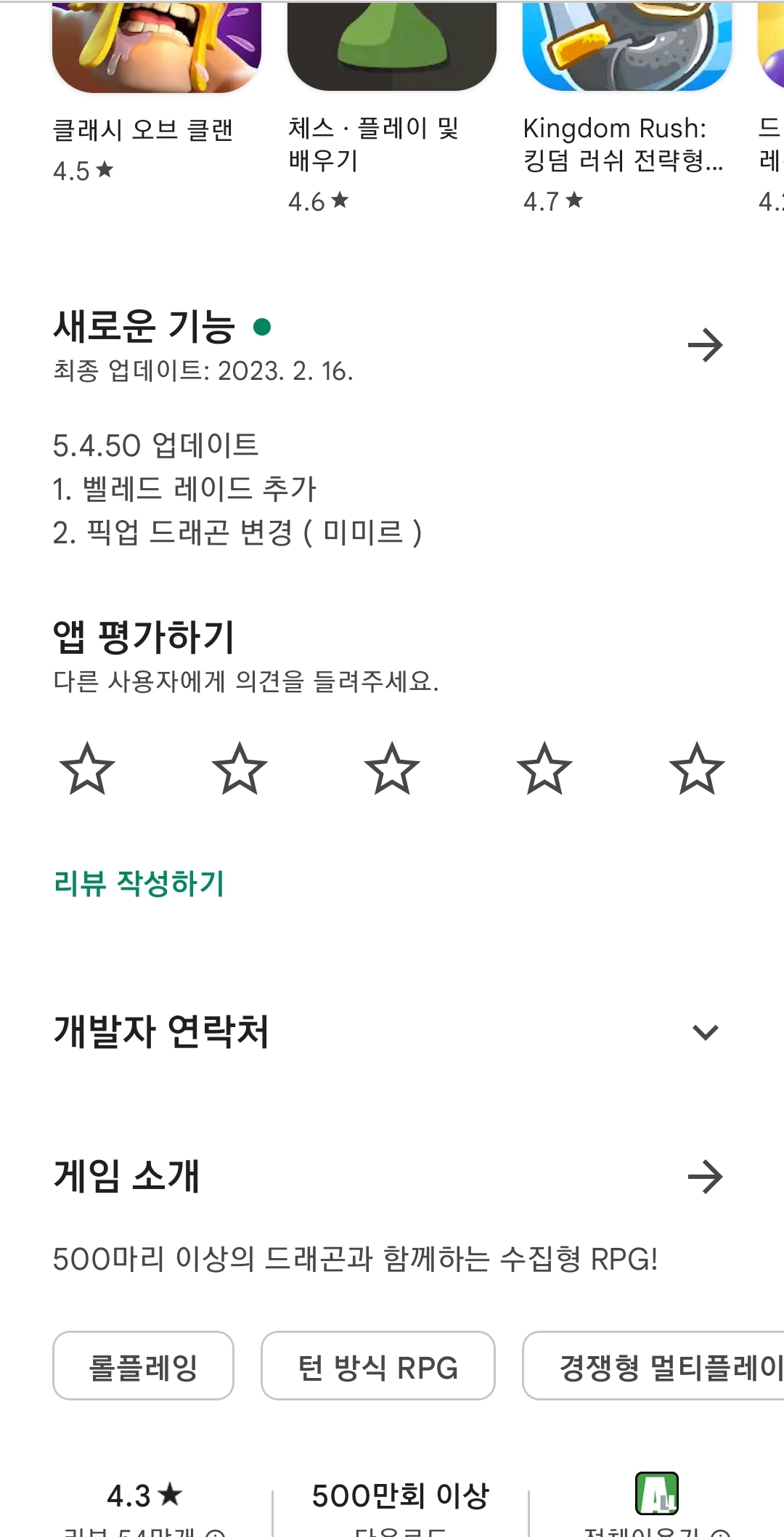Open 새로운 기능 details arrow
The height and width of the screenshot is (1537, 784).
tap(705, 346)
